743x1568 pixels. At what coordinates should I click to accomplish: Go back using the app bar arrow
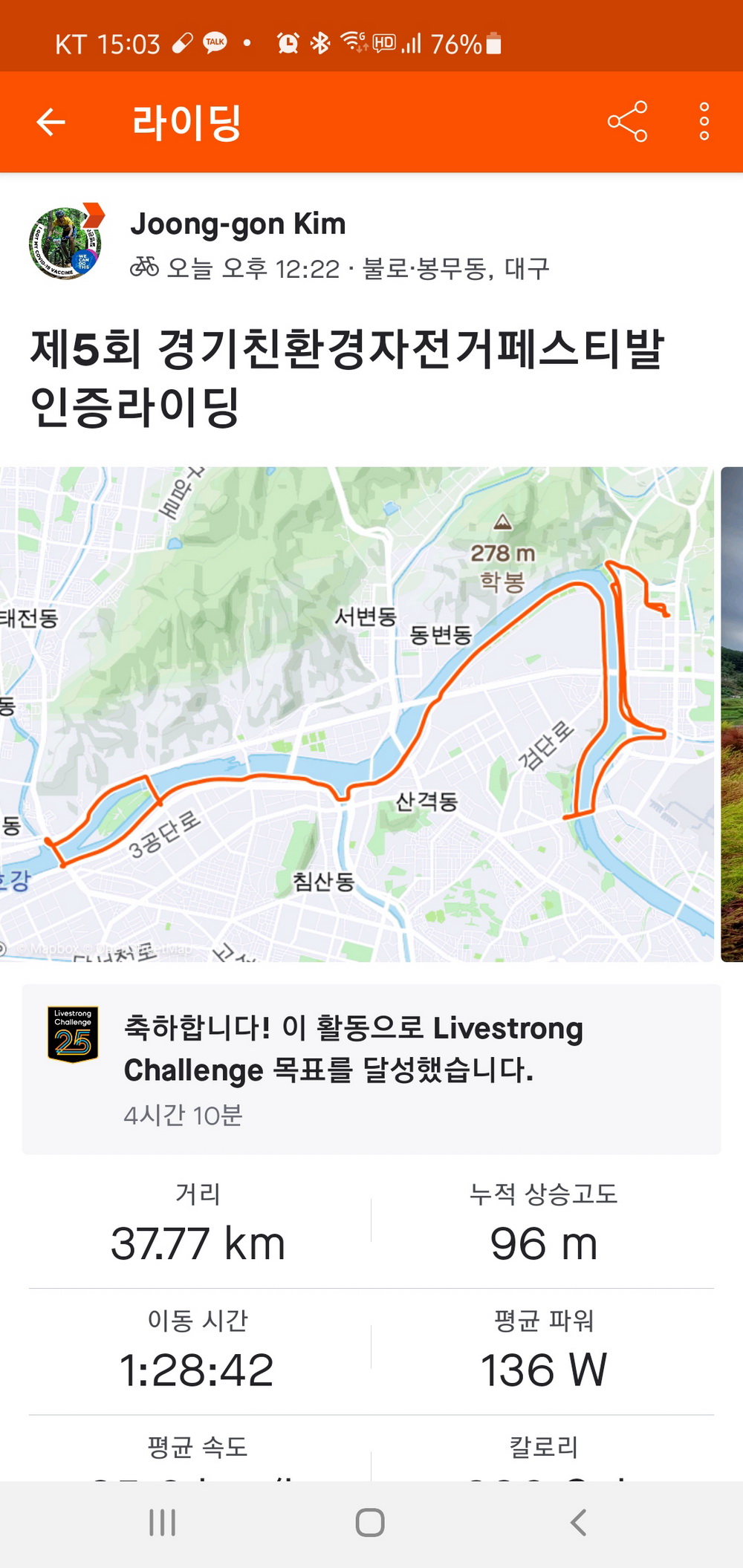51,123
